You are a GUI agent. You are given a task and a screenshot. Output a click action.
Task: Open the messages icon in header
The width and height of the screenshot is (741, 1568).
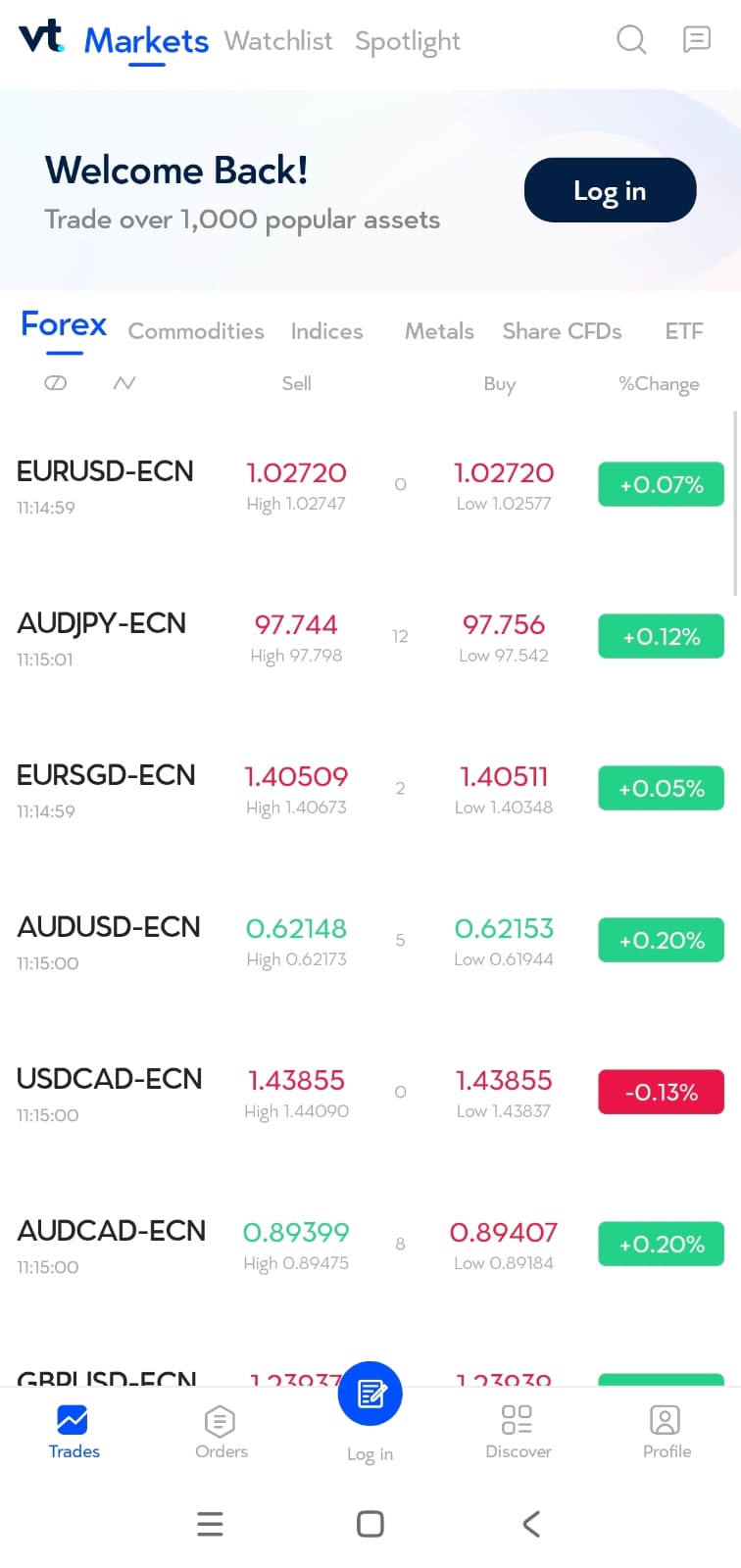[697, 39]
